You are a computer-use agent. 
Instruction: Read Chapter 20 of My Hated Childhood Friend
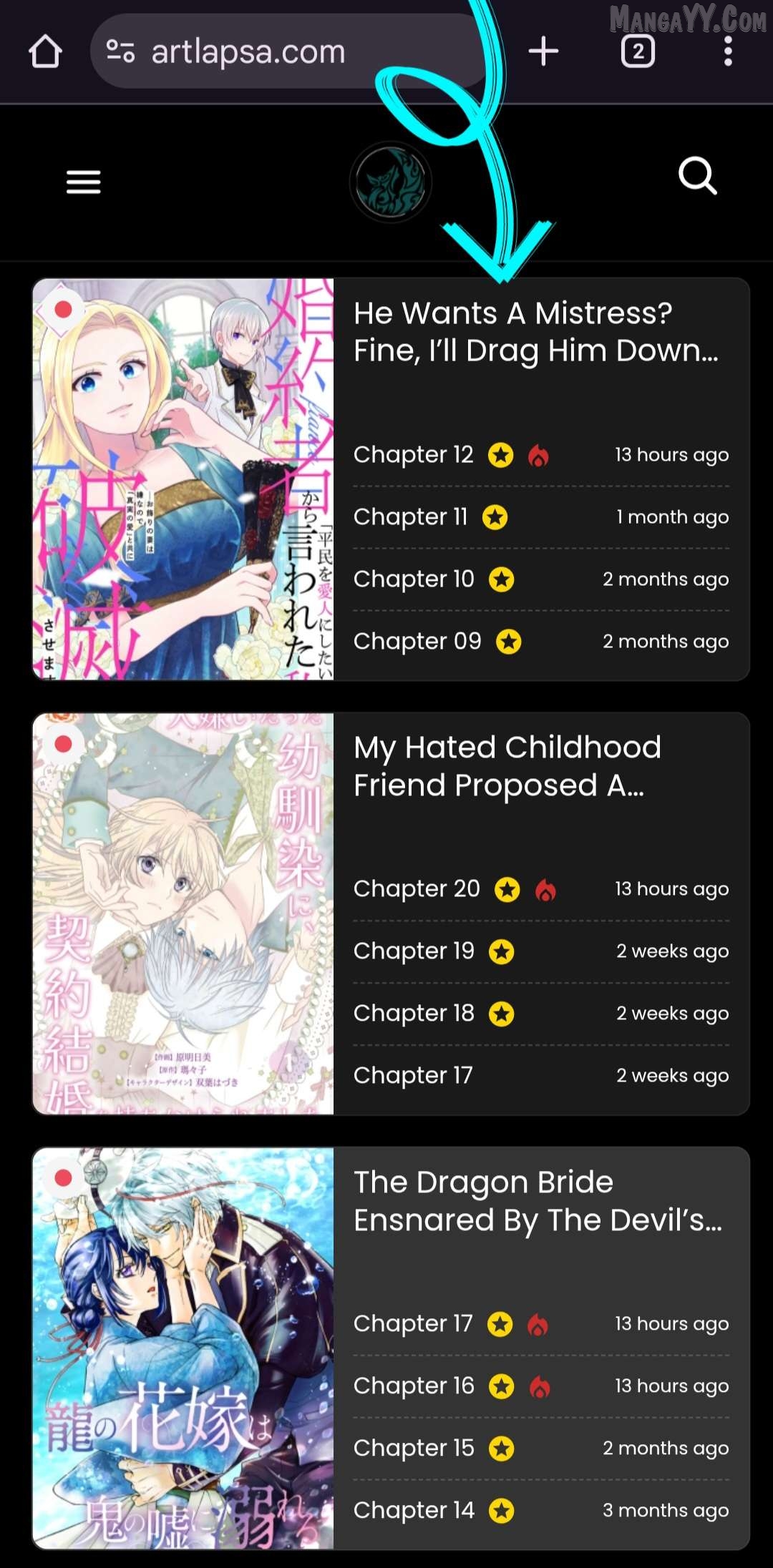tap(417, 889)
